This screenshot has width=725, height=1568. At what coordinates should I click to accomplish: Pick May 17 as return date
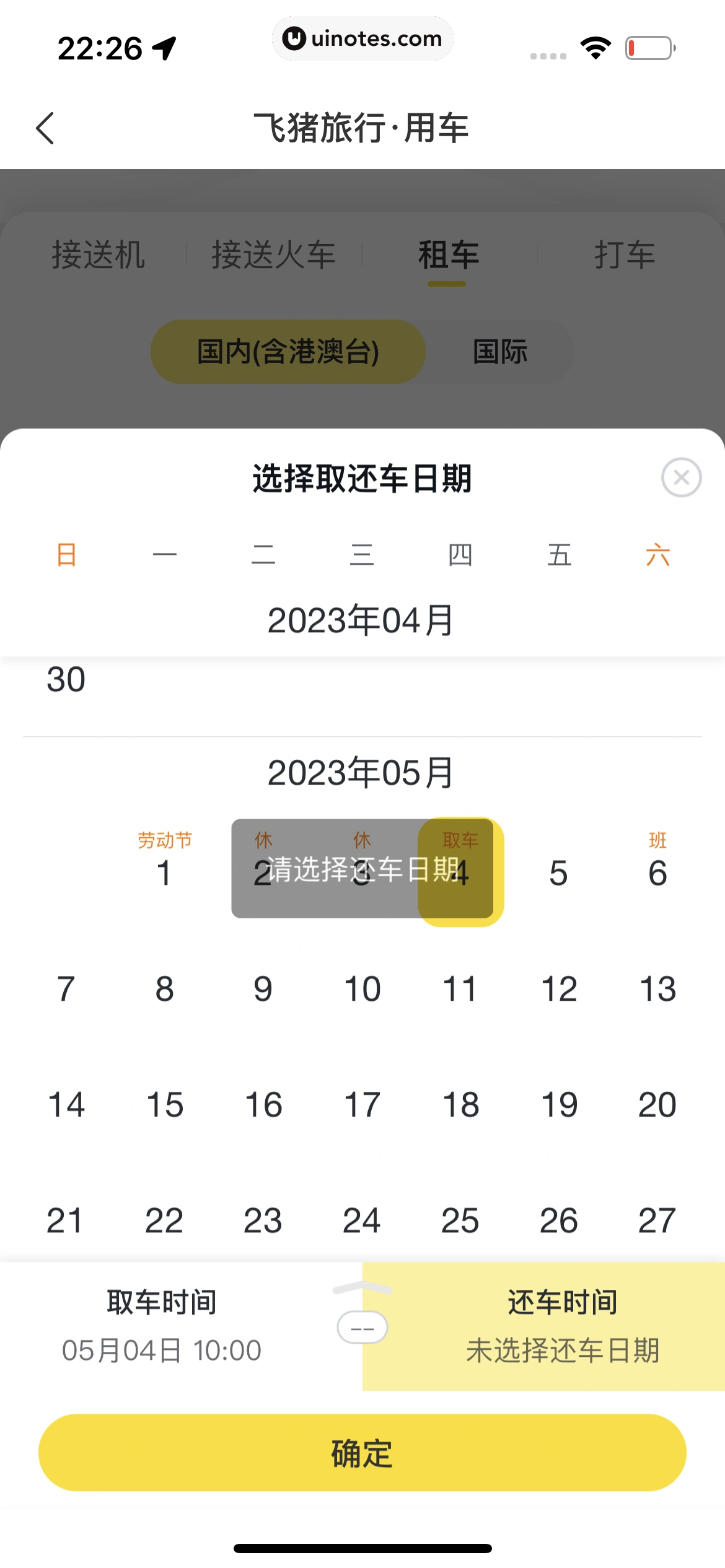point(362,1105)
